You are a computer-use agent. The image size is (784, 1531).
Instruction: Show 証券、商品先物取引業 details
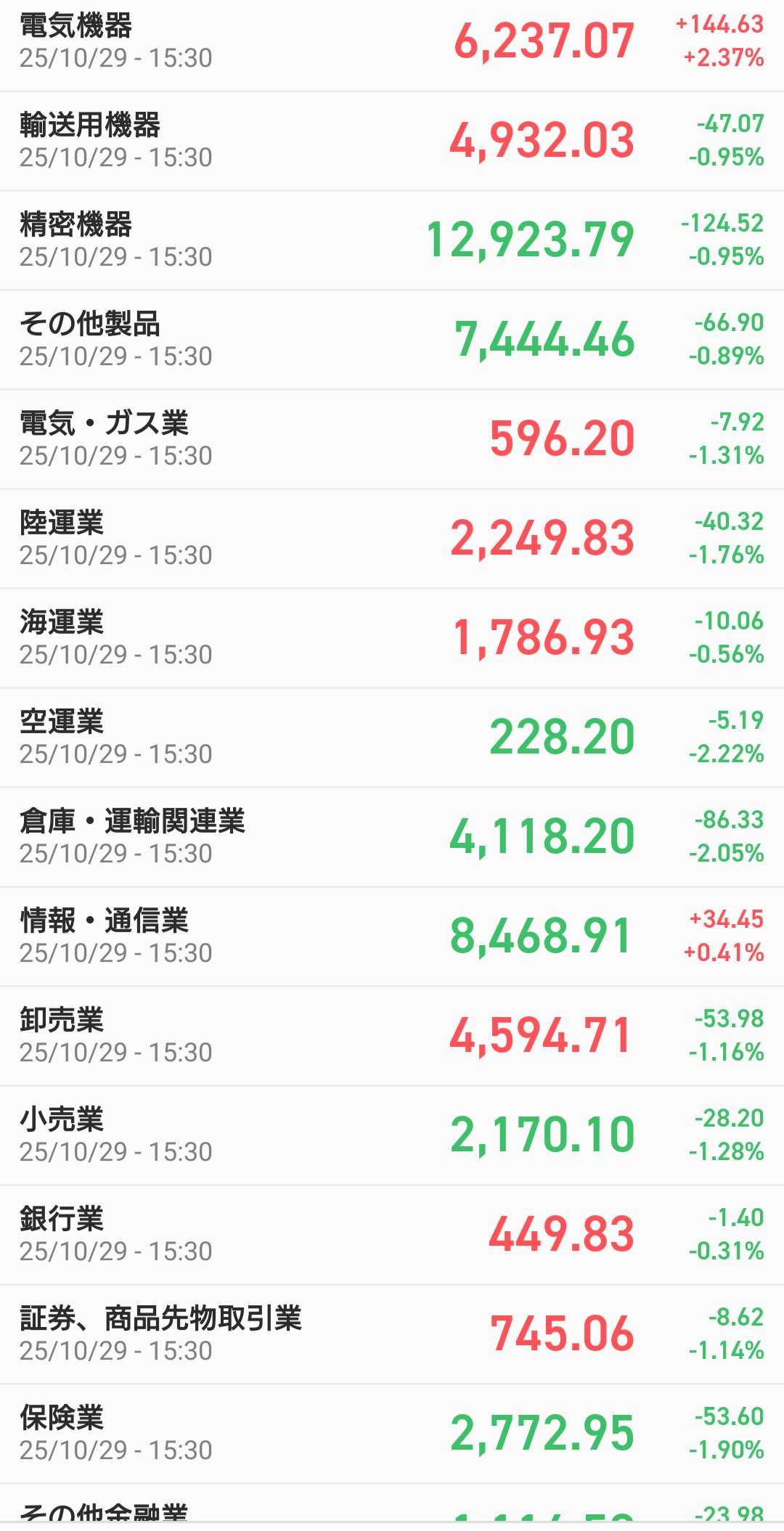coord(392,1334)
